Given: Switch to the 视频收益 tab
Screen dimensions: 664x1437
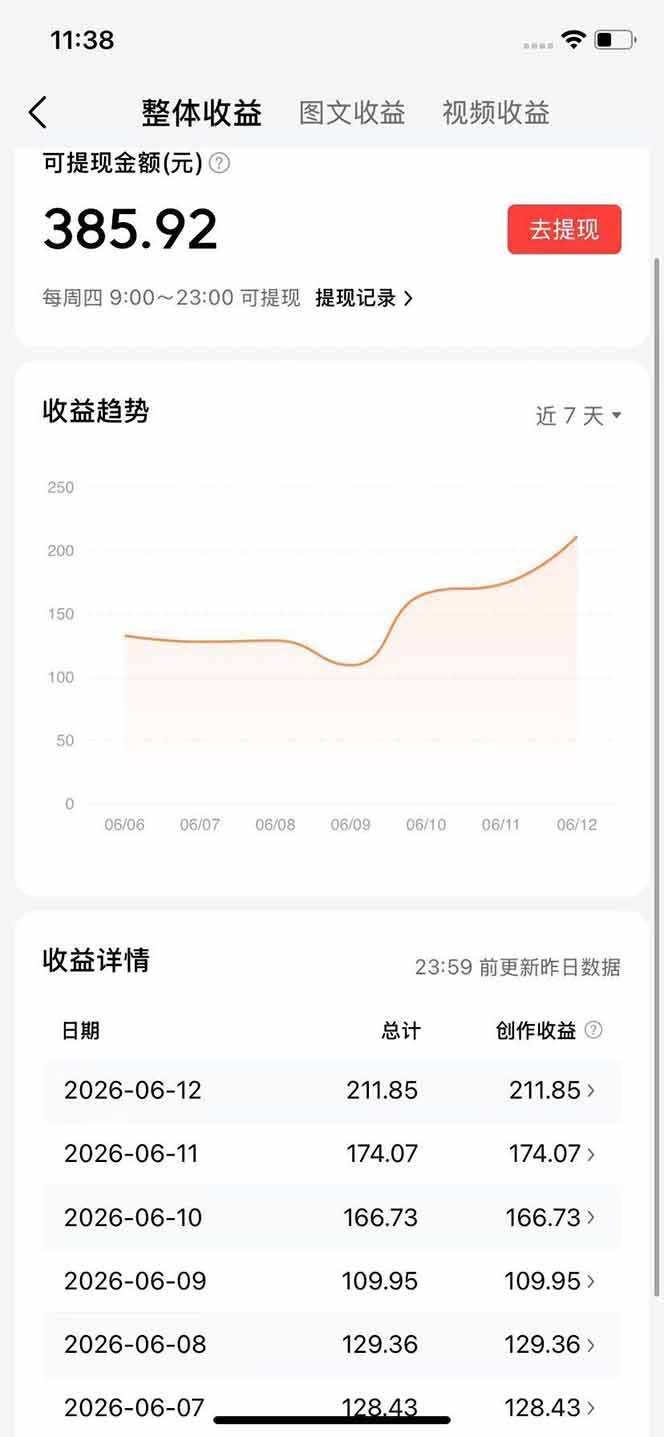Looking at the screenshot, I should pyautogui.click(x=496, y=112).
